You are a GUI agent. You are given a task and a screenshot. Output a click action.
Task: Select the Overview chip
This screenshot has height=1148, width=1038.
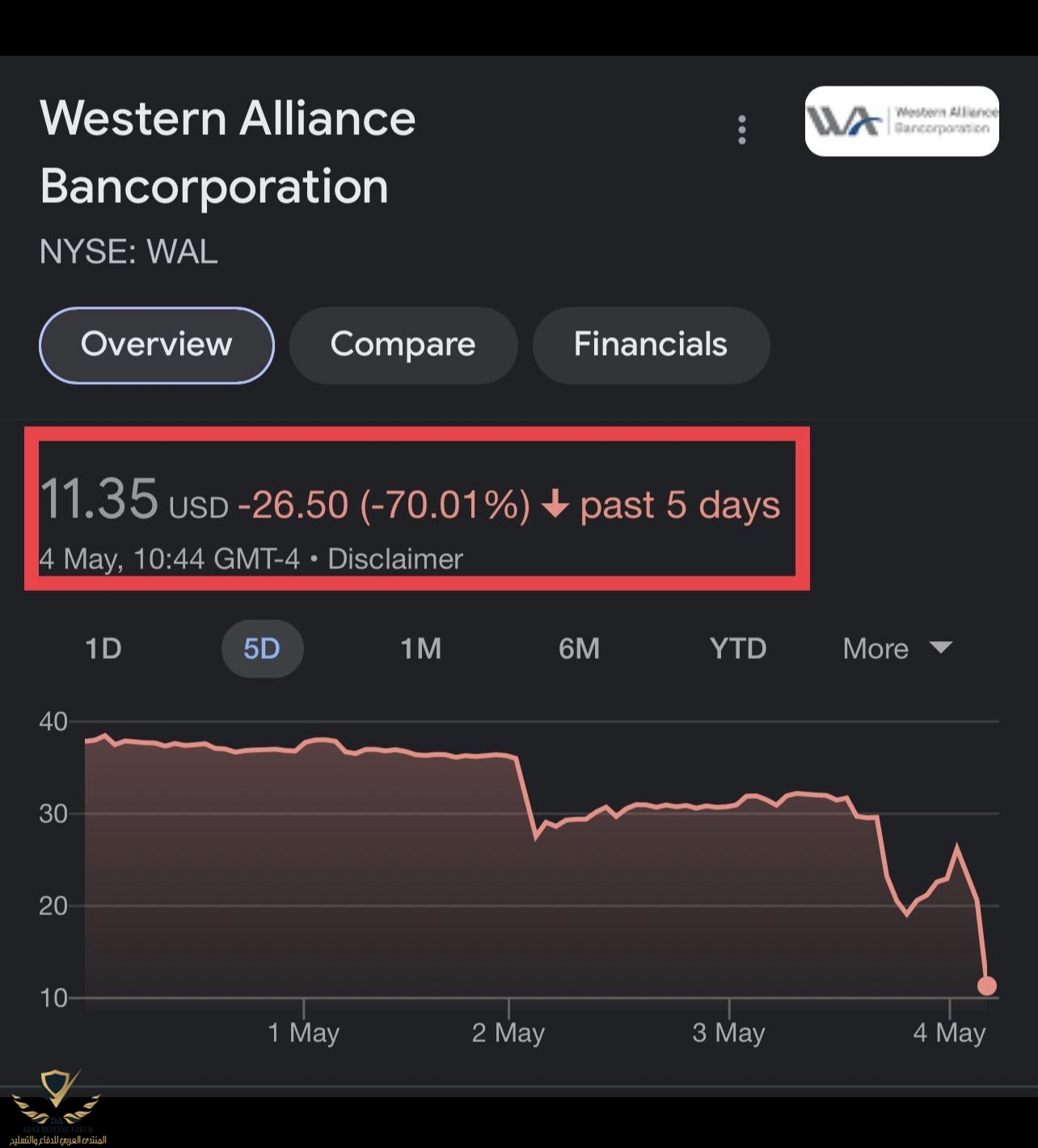pyautogui.click(x=157, y=345)
